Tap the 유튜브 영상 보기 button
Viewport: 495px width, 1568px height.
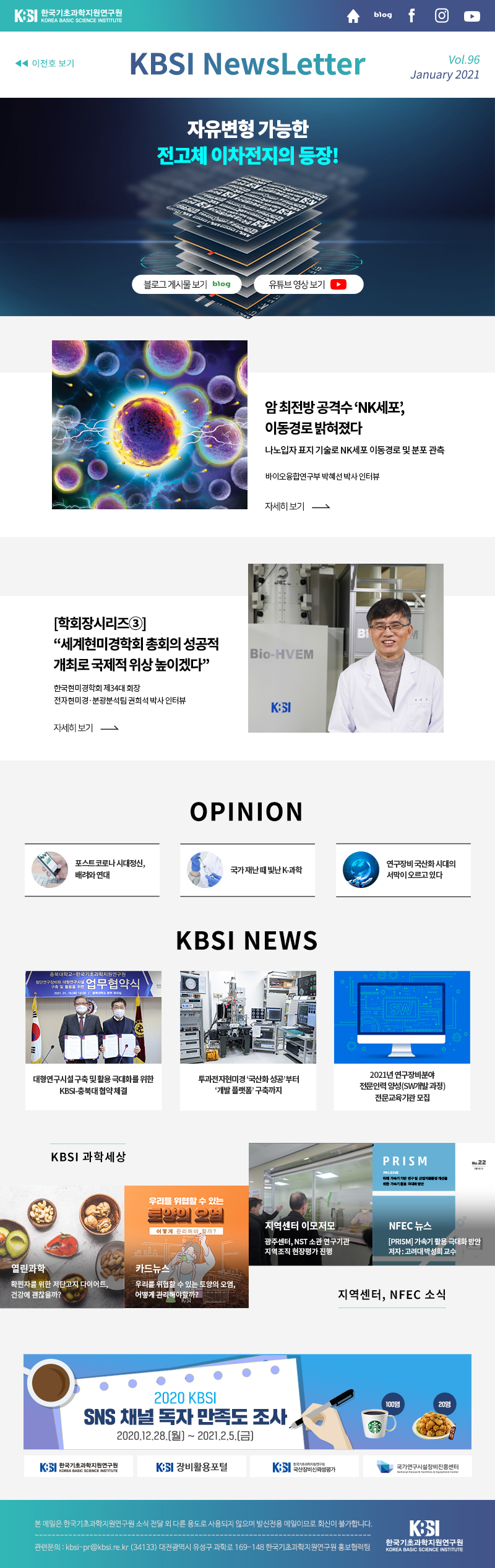coord(308,285)
